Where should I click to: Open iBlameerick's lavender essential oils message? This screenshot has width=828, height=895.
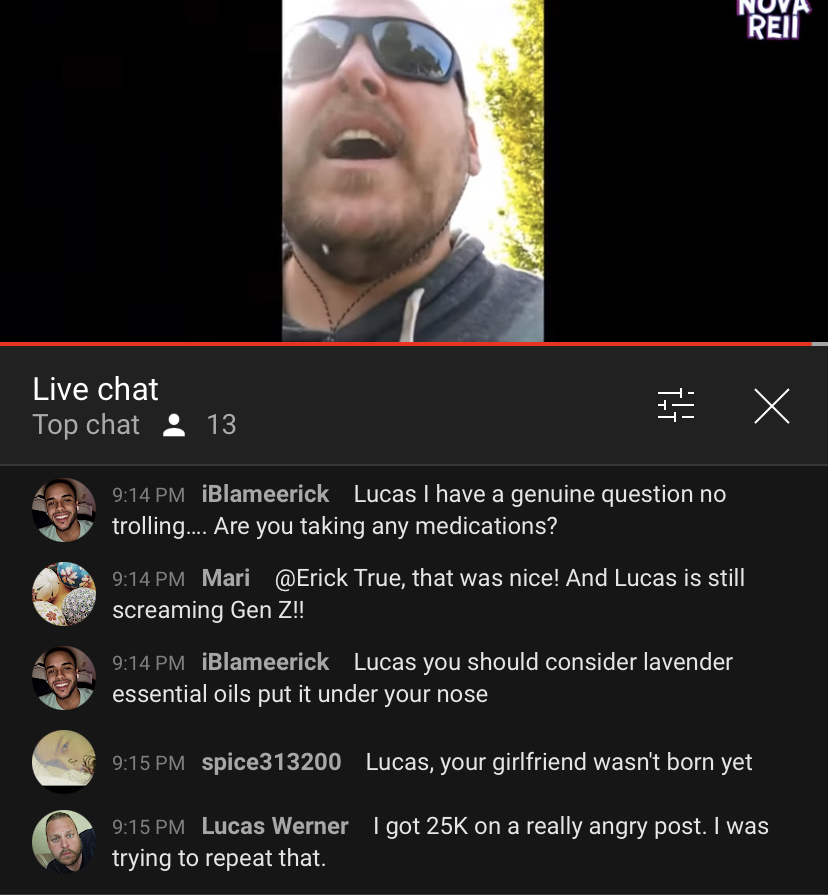[x=422, y=678]
